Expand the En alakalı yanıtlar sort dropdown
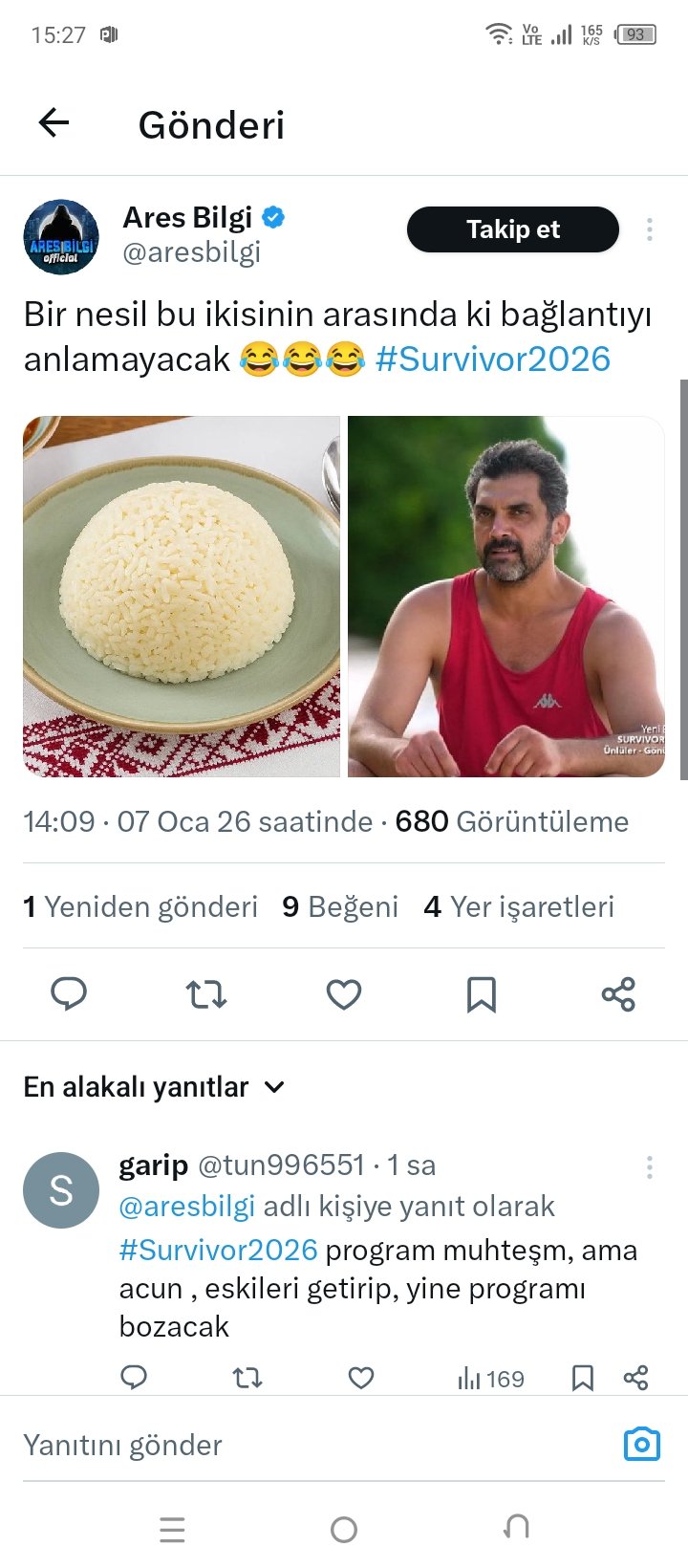The image size is (688, 1568). click(274, 1087)
